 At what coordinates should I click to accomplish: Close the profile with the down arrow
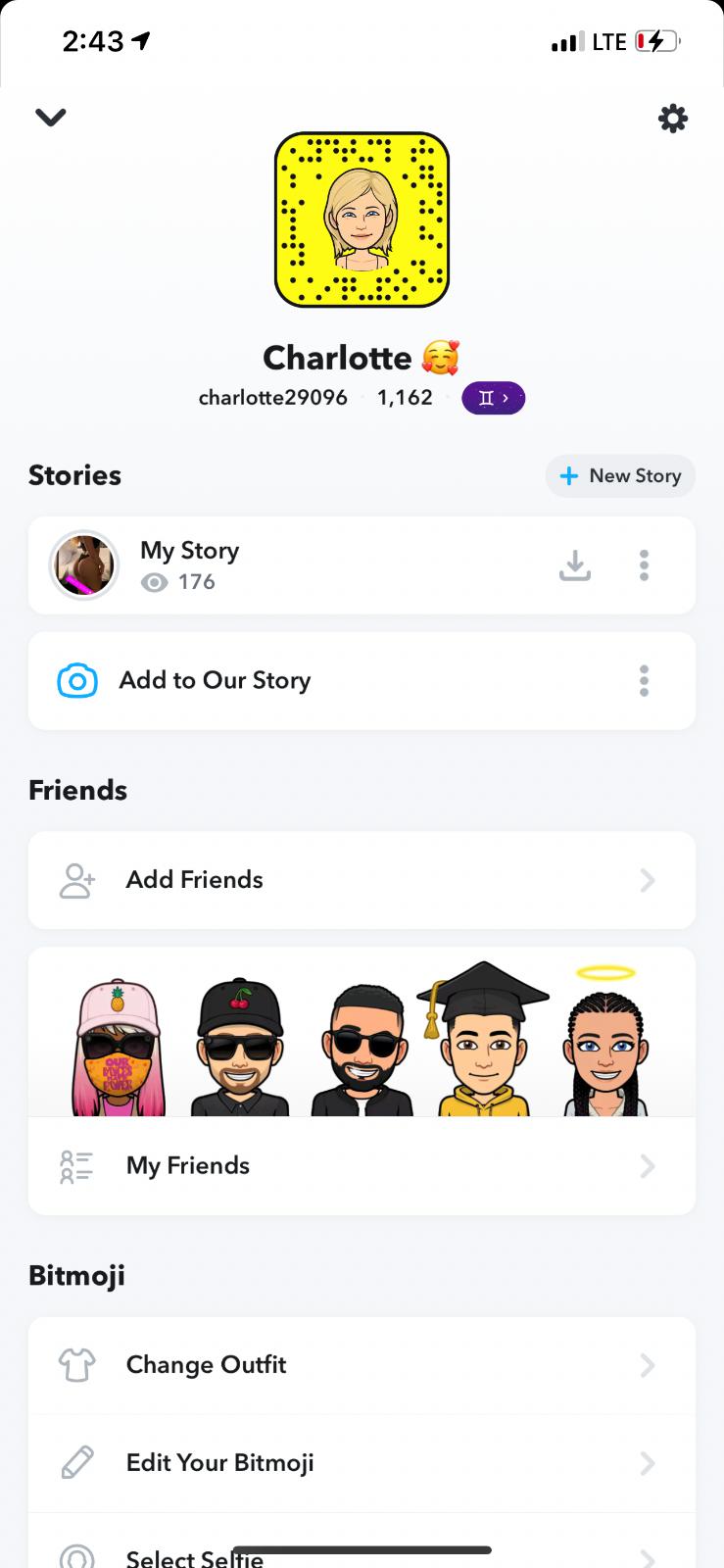click(50, 118)
